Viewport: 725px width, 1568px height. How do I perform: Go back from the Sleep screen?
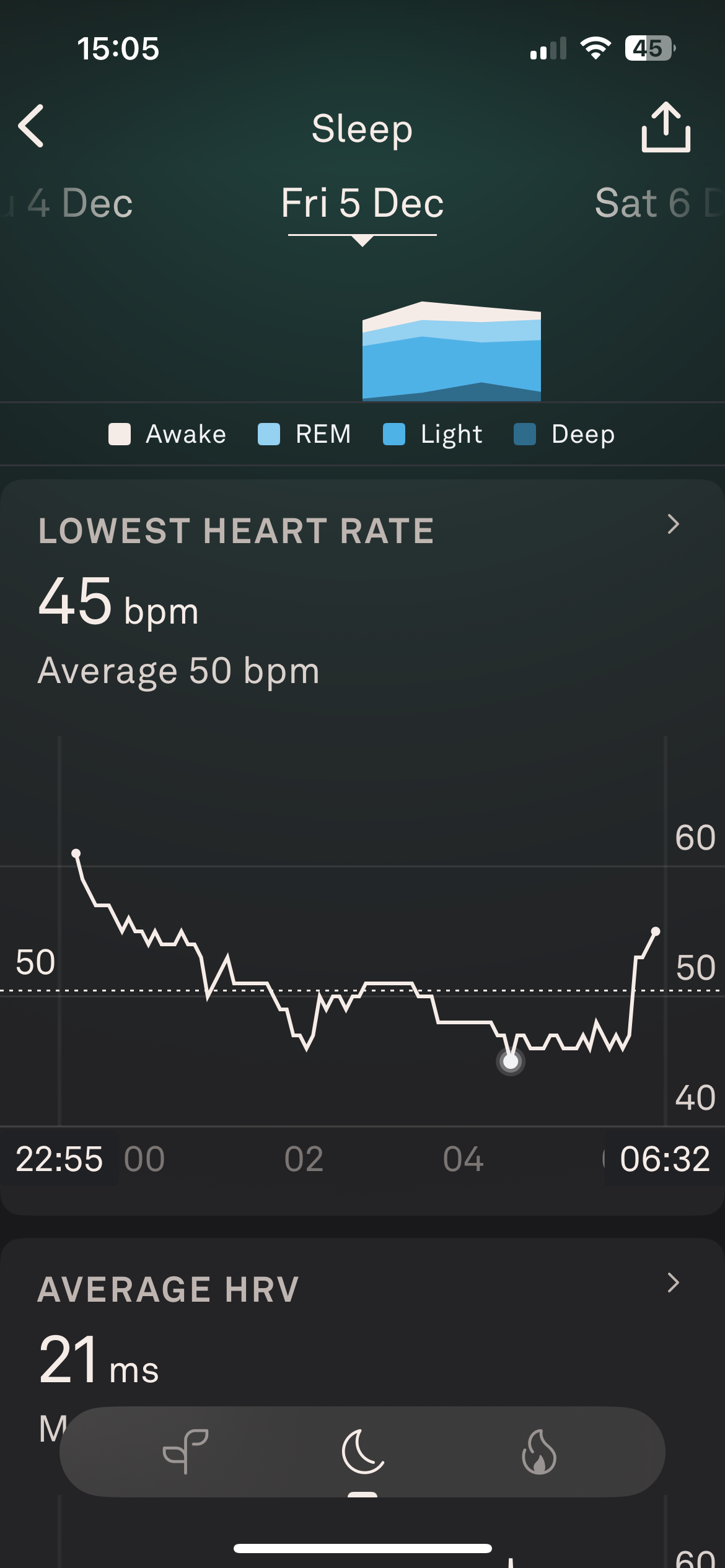[31, 126]
